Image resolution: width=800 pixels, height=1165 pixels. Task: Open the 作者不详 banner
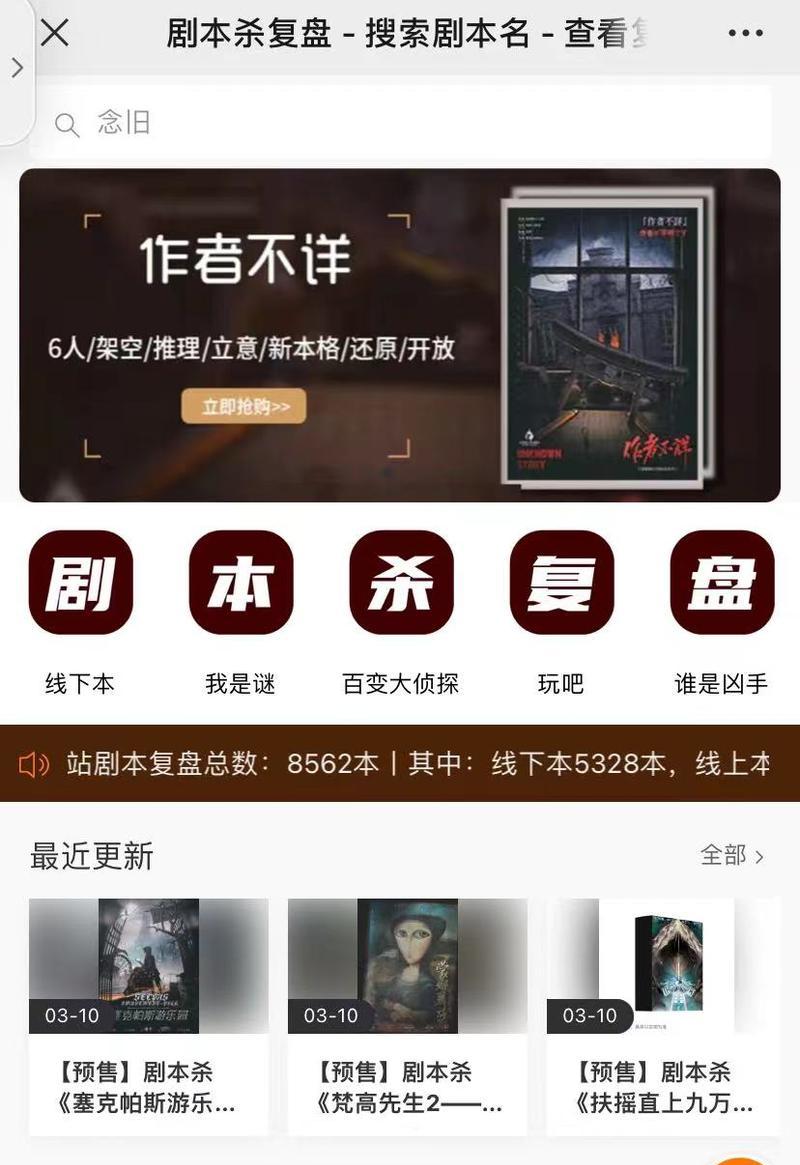(x=400, y=335)
